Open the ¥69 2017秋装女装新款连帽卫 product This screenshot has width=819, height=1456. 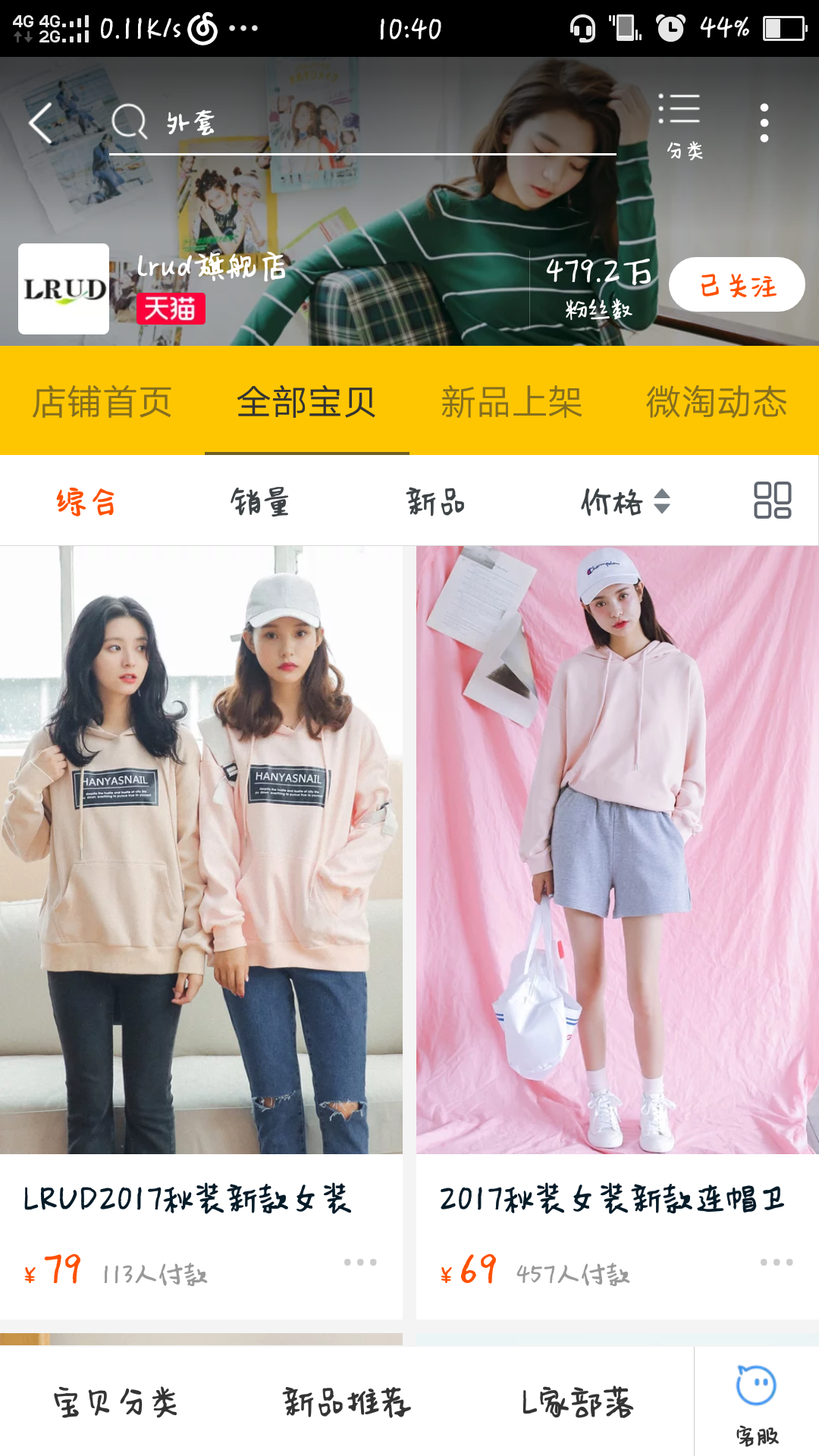(617, 933)
